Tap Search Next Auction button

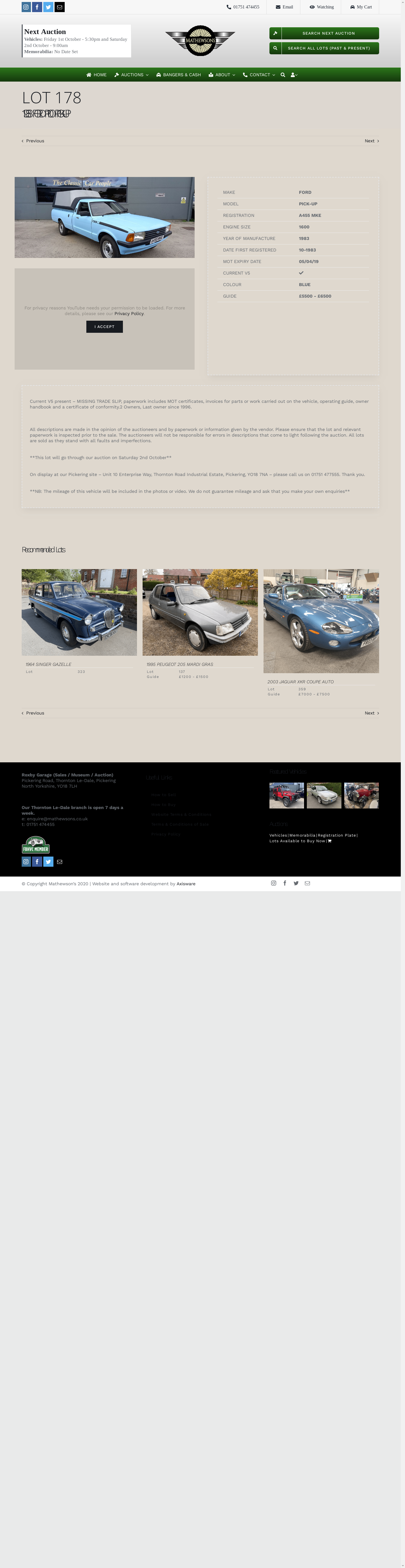(x=324, y=33)
